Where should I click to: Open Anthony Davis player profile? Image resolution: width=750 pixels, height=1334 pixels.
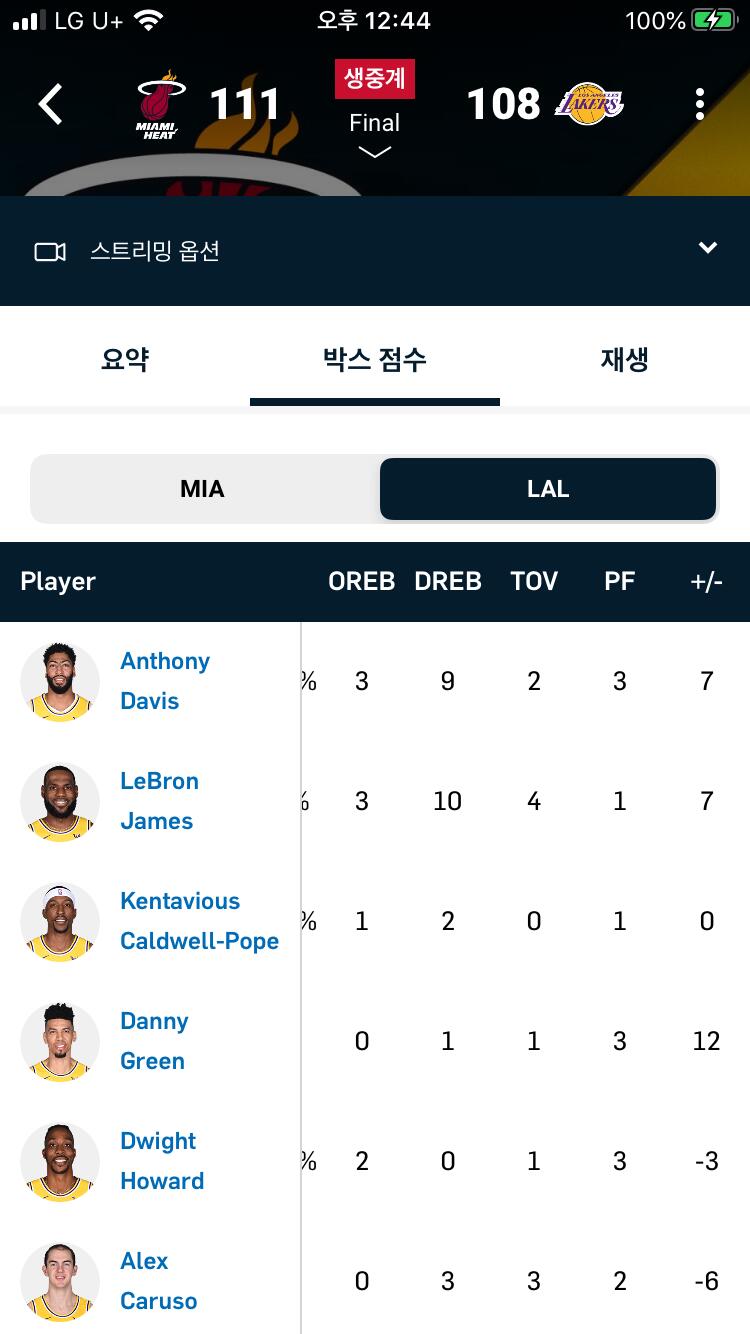click(x=165, y=681)
